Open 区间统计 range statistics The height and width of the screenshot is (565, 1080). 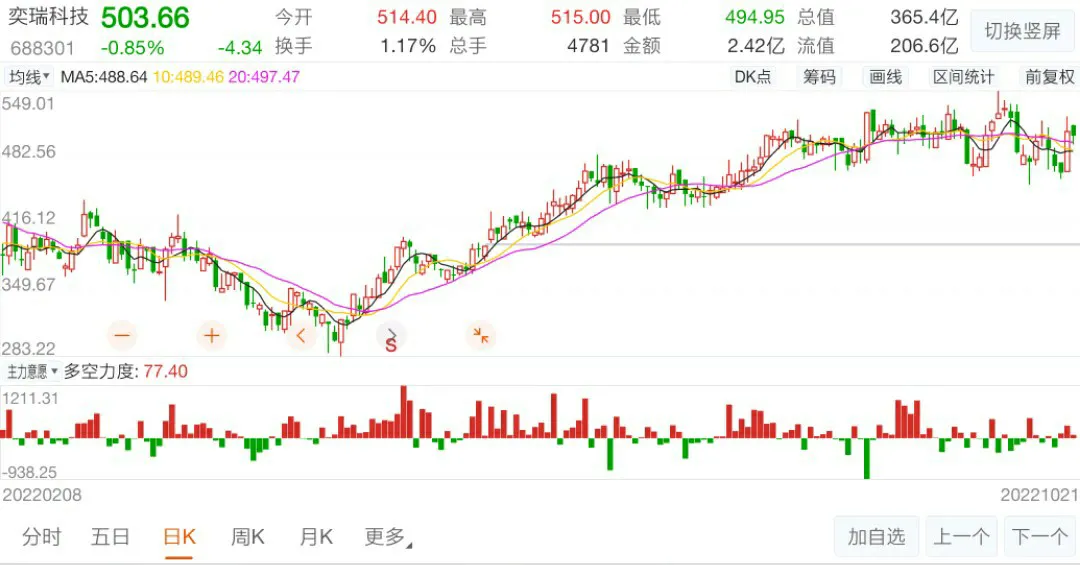[963, 77]
